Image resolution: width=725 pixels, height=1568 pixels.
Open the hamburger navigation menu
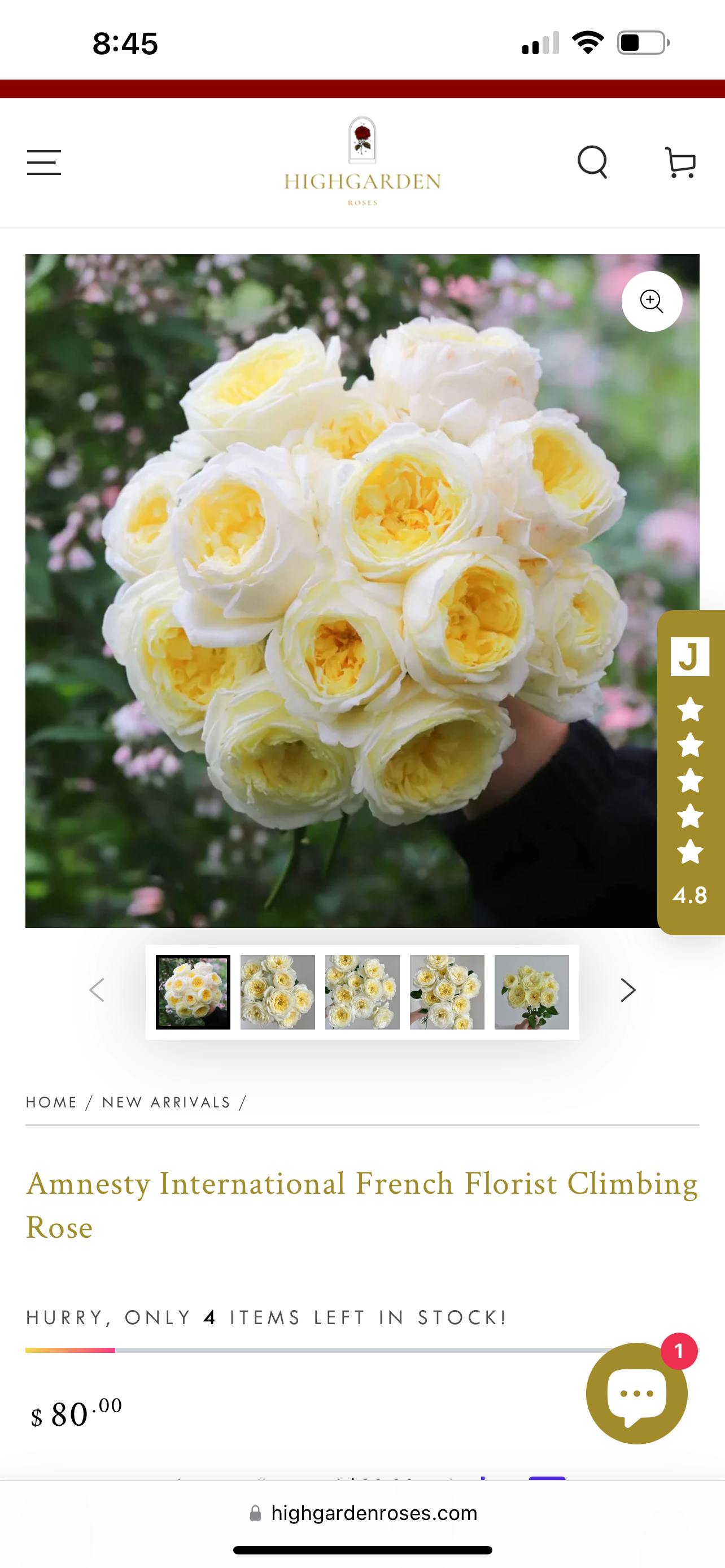44,163
